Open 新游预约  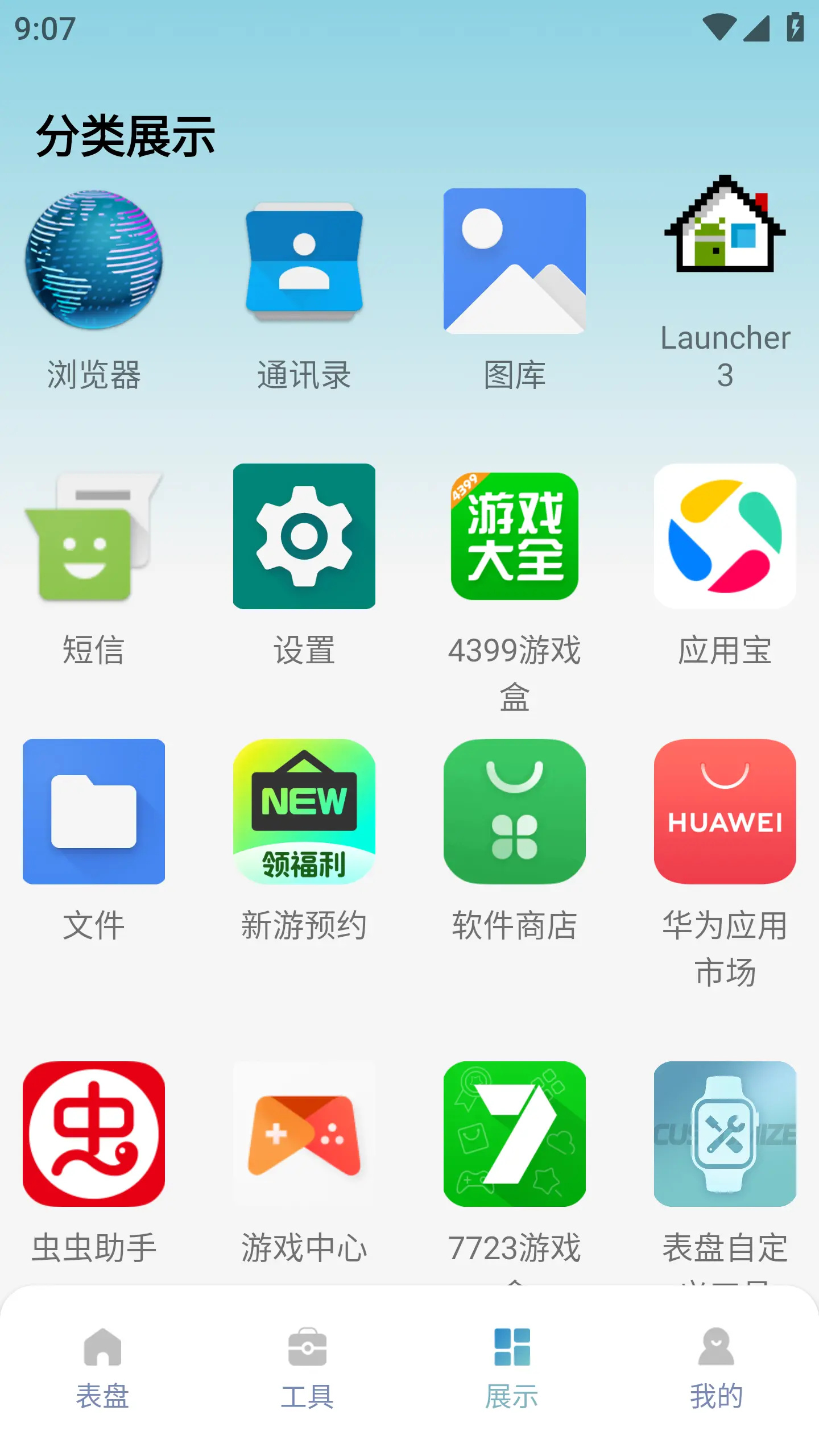coord(304,812)
